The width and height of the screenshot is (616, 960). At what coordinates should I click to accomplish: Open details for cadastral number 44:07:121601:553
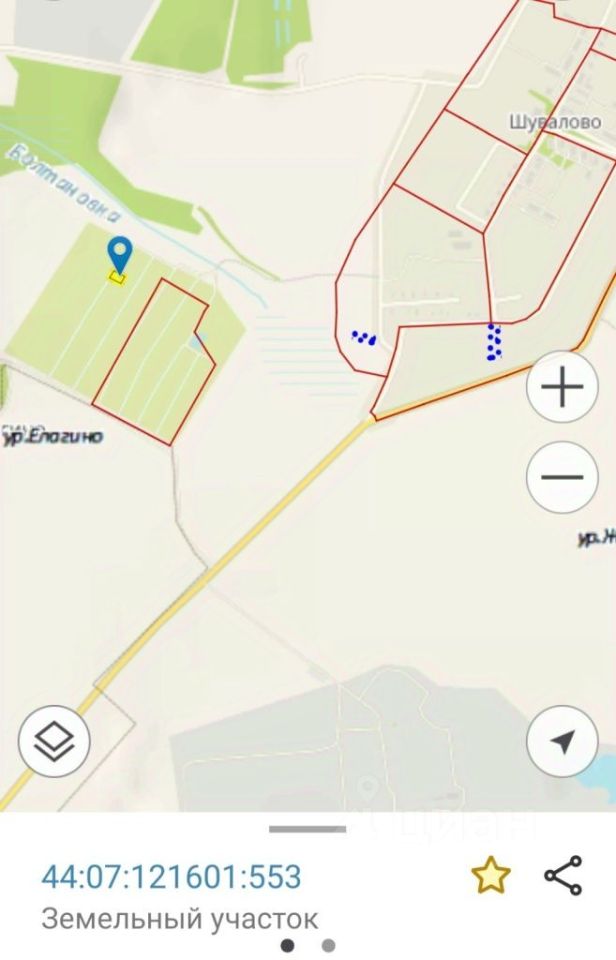coord(171,877)
